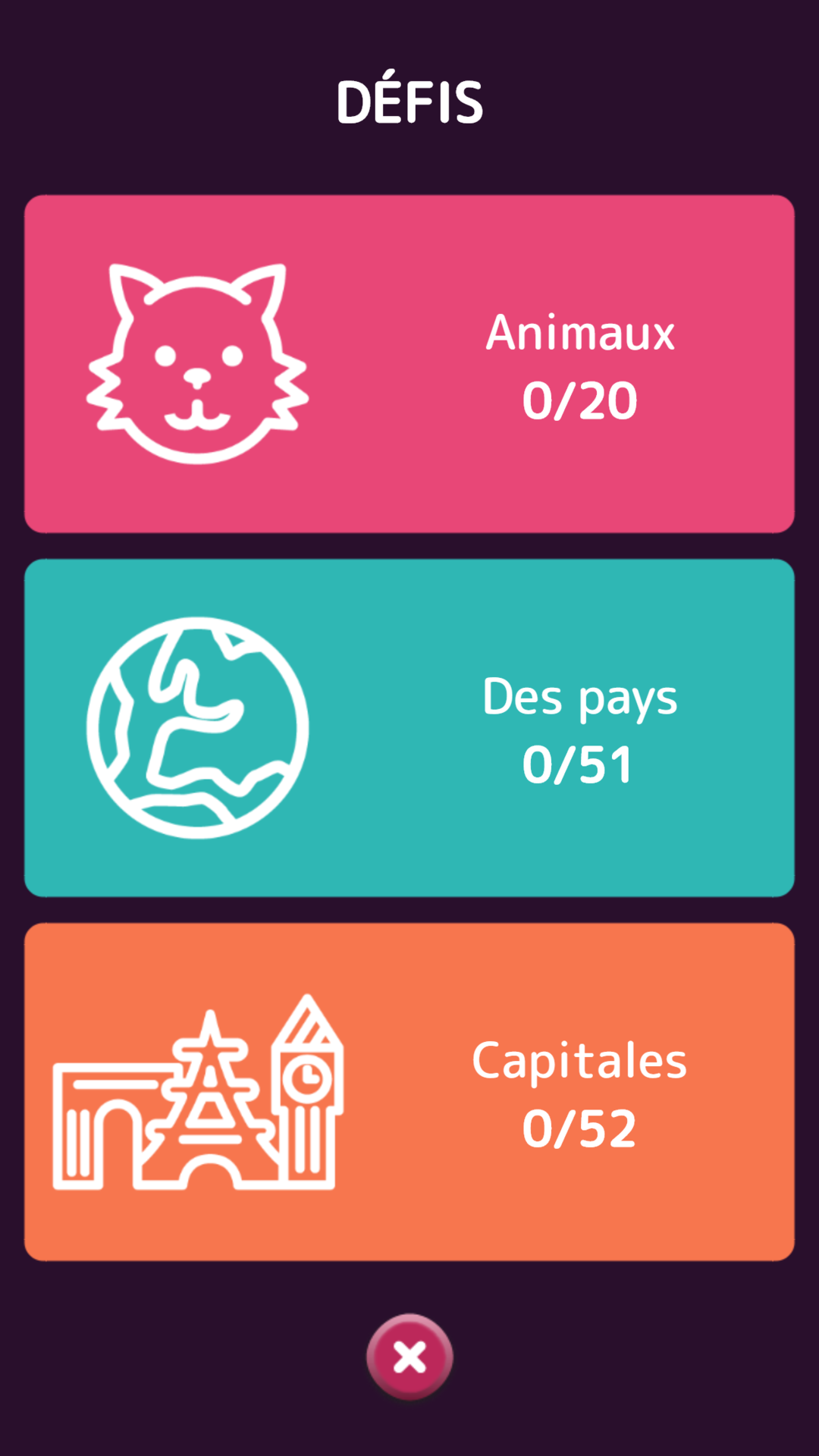Click the pink X button at bottom
This screenshot has width=819, height=1456.
click(x=409, y=1357)
